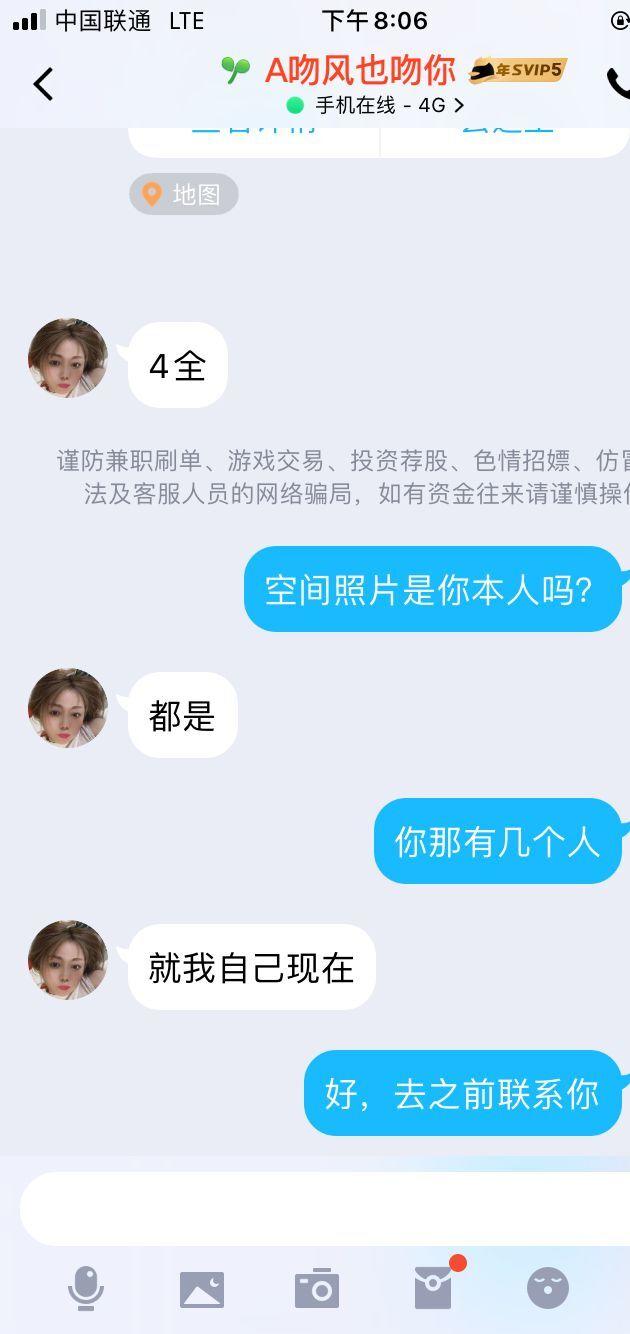
Task: Open the 地图 map chip
Action: tap(184, 194)
